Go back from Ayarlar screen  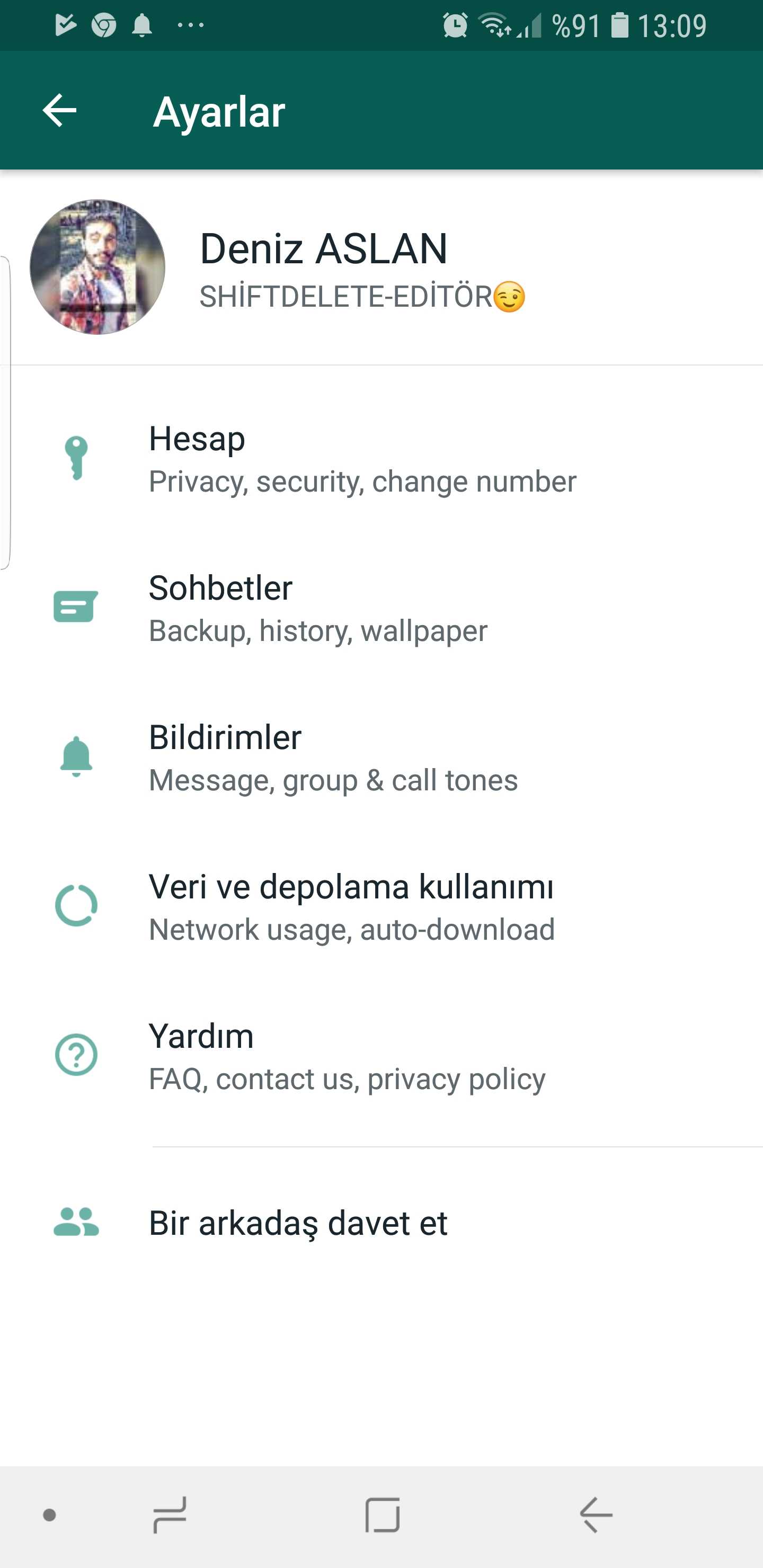(x=60, y=111)
